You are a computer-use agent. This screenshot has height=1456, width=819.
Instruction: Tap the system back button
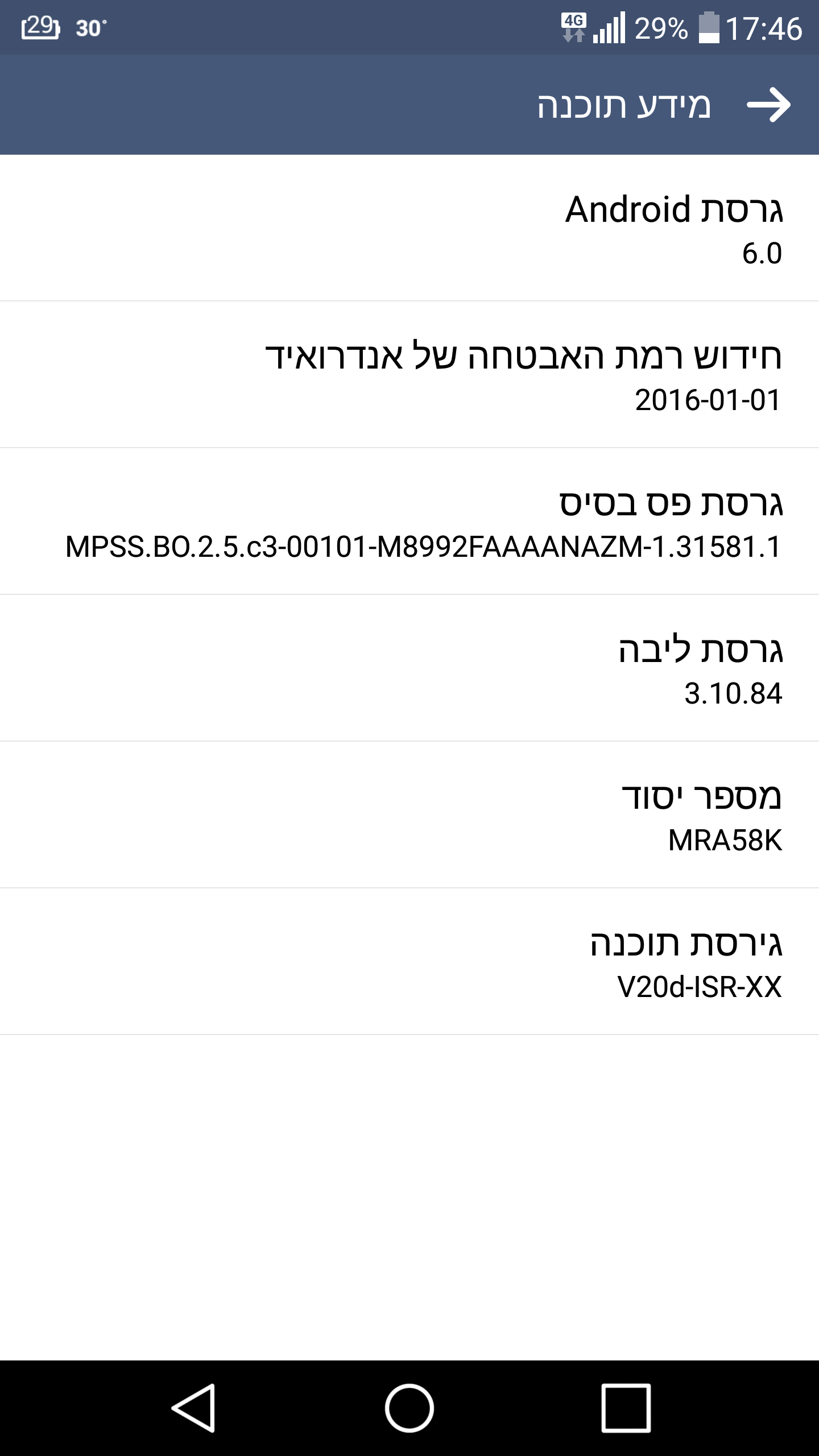[x=193, y=1408]
